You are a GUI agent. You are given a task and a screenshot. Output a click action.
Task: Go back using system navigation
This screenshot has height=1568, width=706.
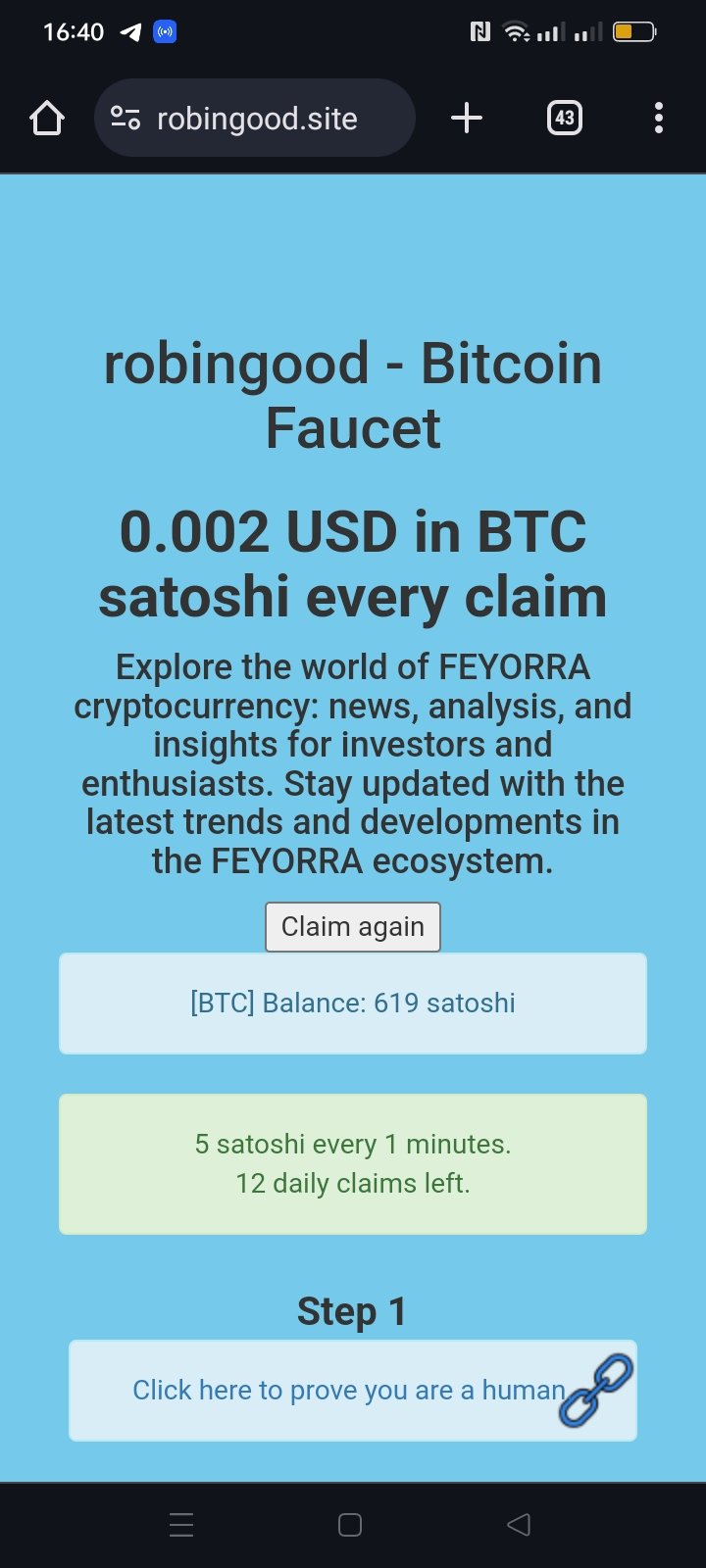coord(519,1525)
